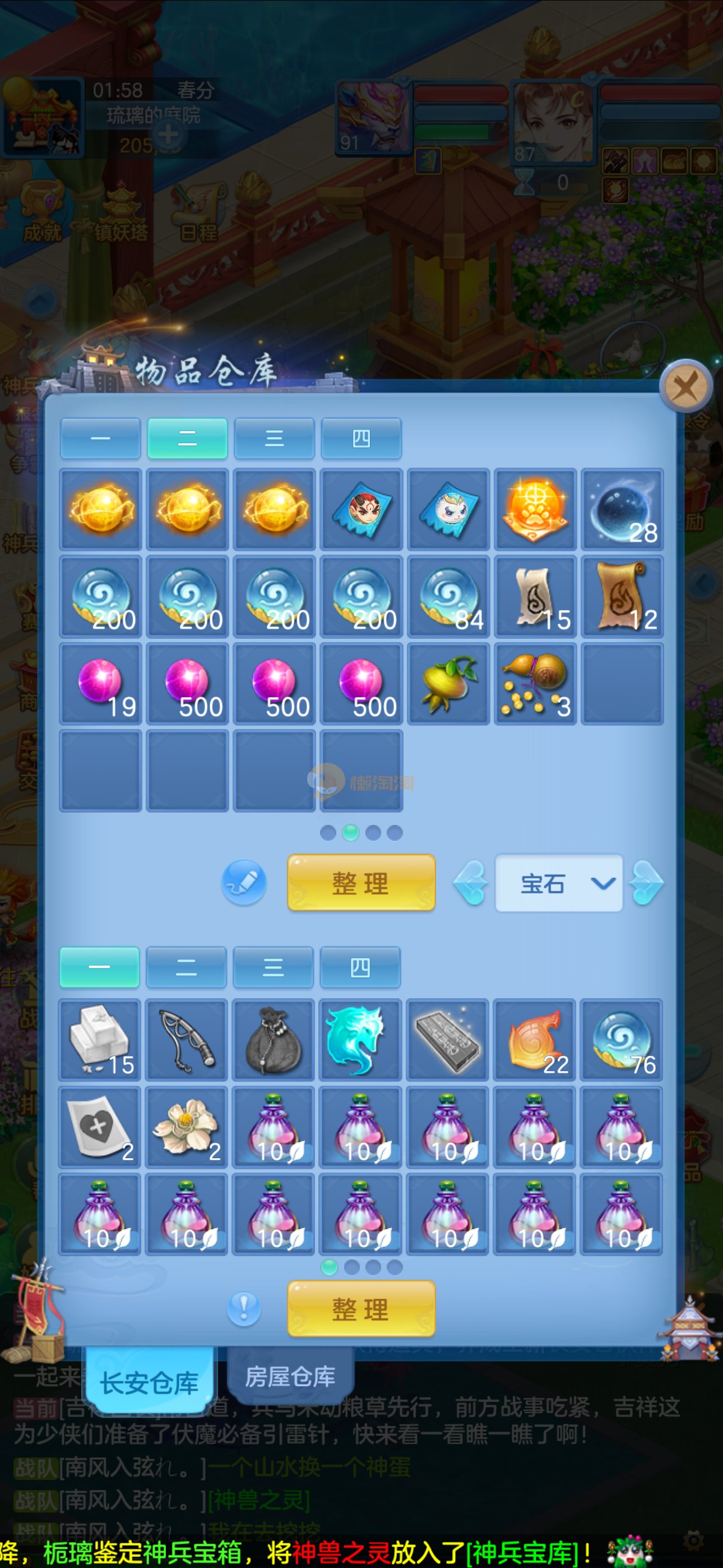This screenshot has height=1568, width=723.
Task: Switch to warehouse page 三 in upper tabs
Action: click(x=274, y=438)
